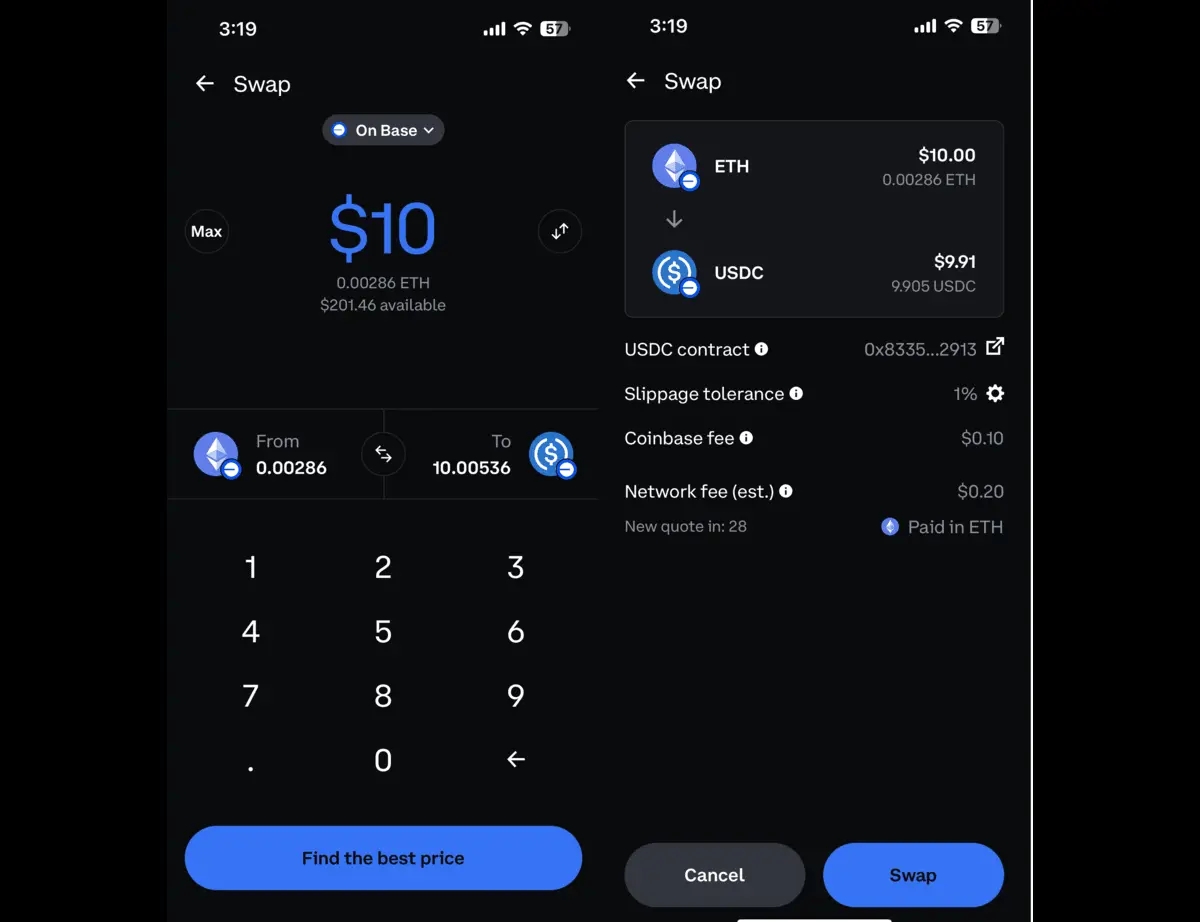Choose the From ETH token
The height and width of the screenshot is (922, 1200).
click(260, 454)
